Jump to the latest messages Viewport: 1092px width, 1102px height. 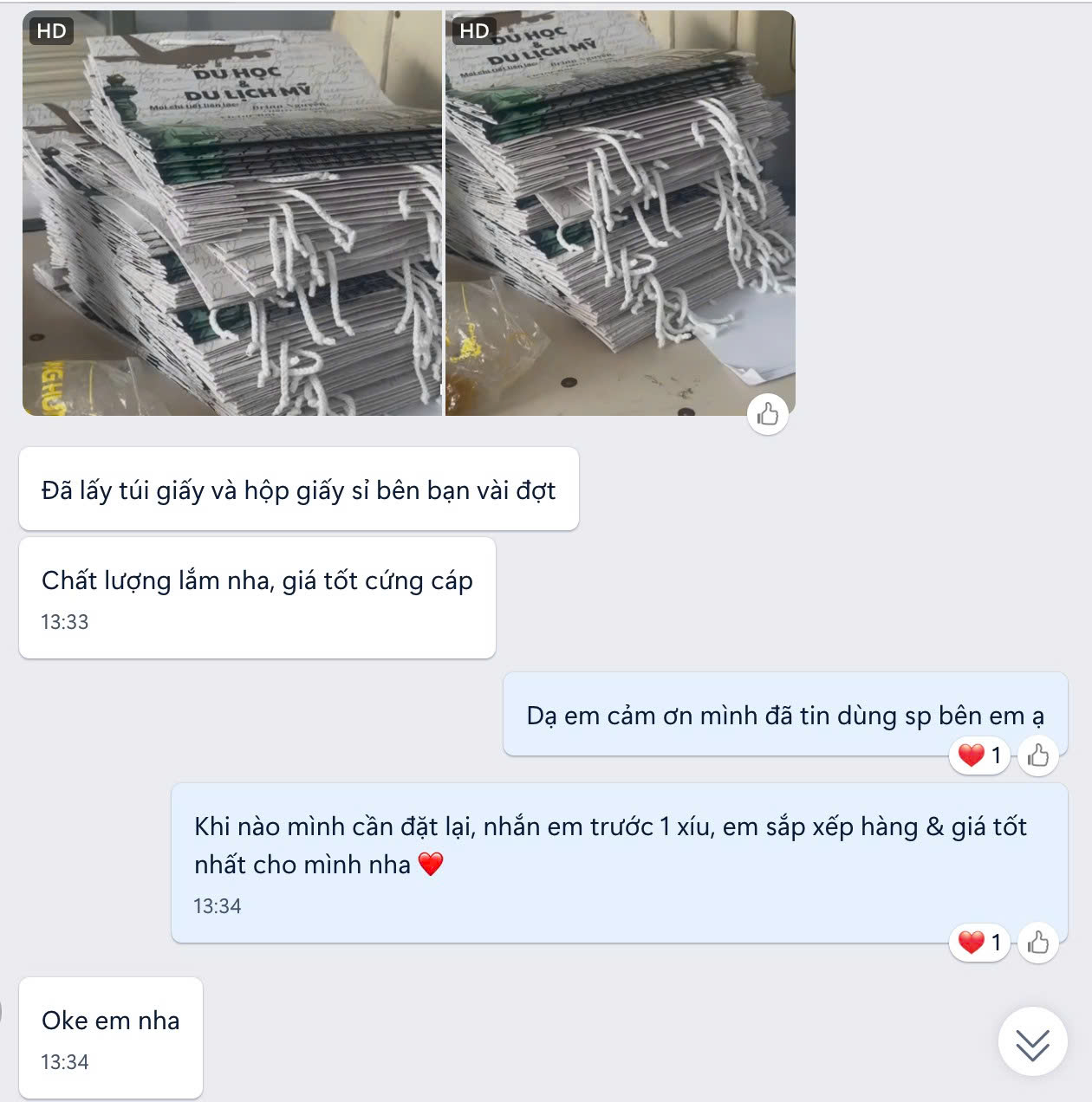(x=1032, y=1043)
